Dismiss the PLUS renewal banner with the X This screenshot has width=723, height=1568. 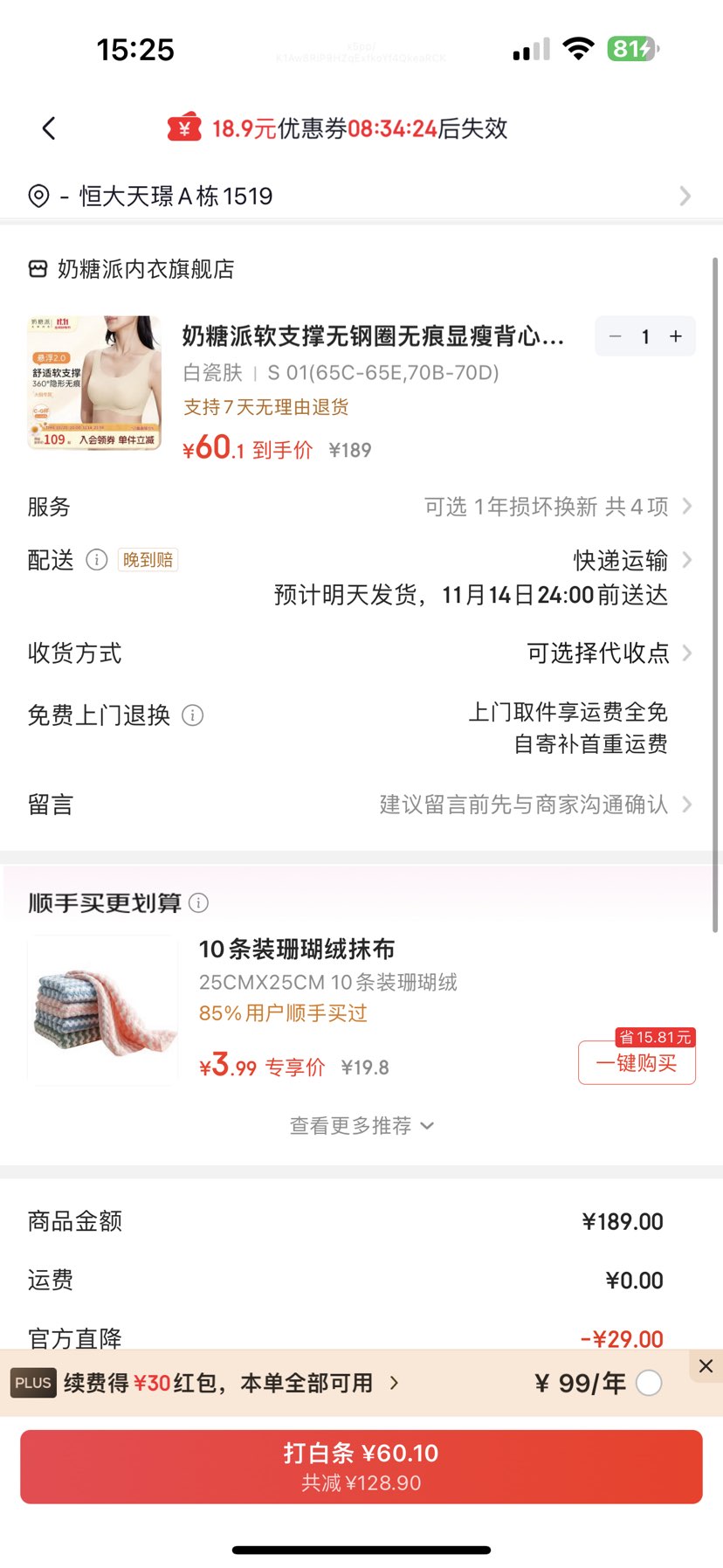(x=706, y=1365)
